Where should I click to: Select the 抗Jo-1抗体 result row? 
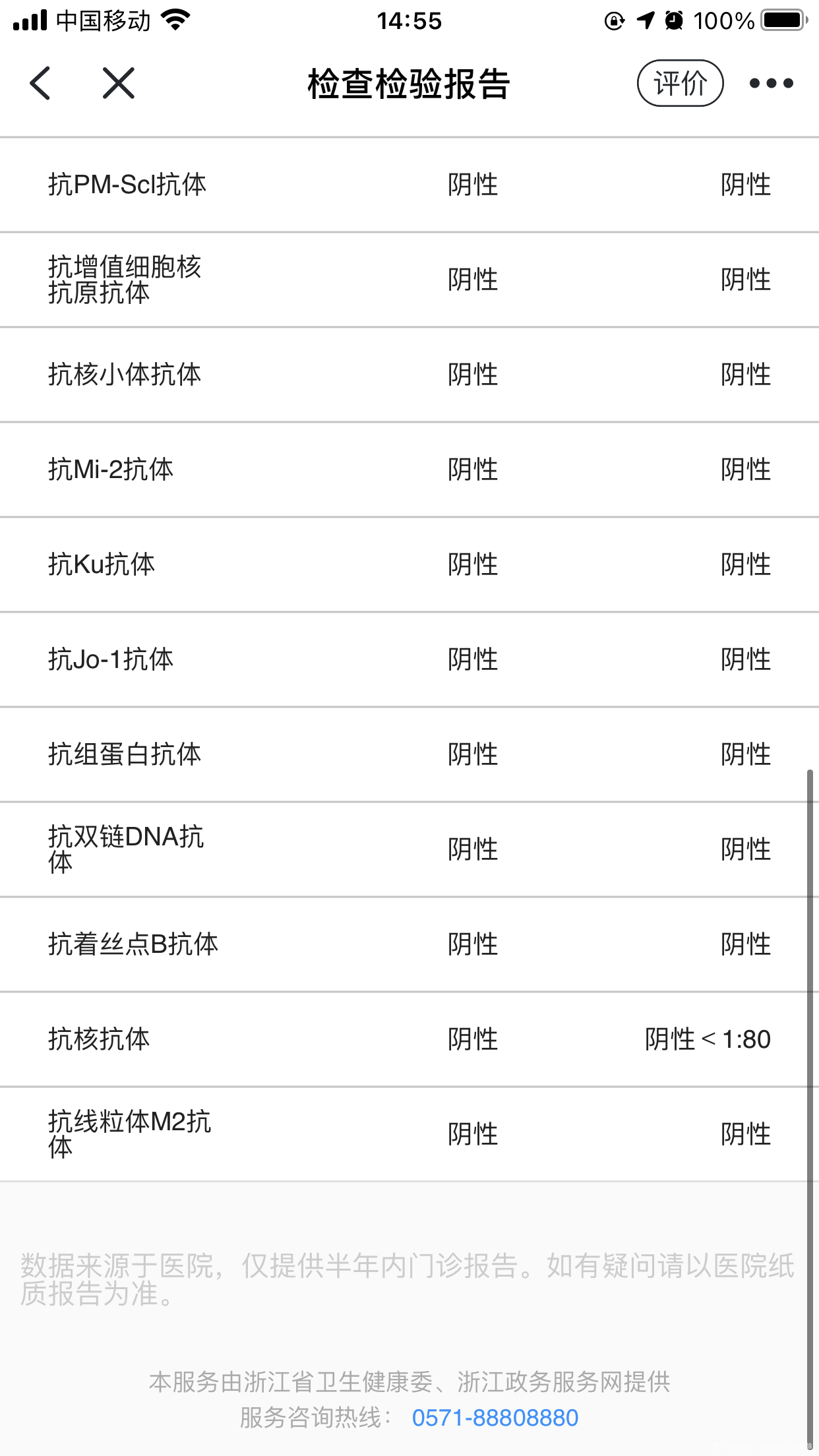point(409,659)
